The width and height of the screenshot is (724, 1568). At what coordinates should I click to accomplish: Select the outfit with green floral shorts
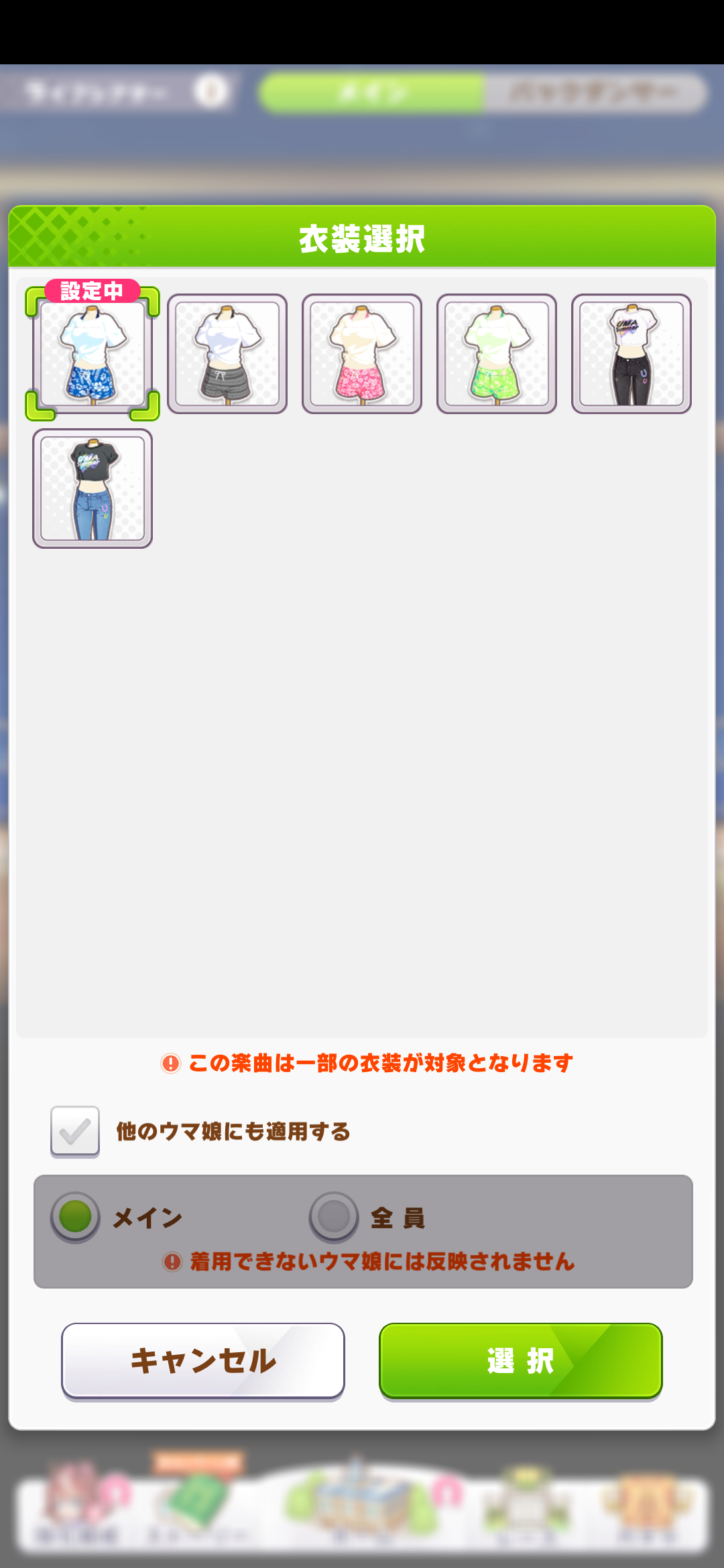497,354
